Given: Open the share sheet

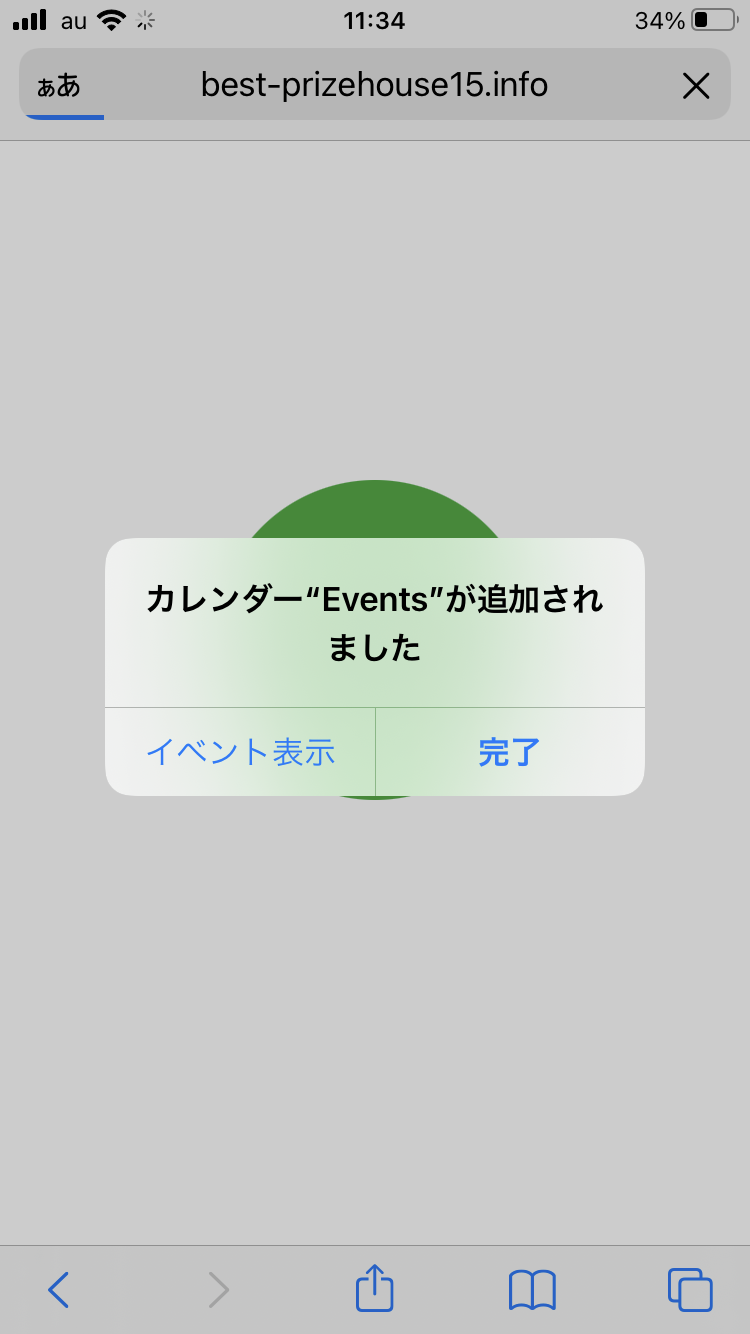Looking at the screenshot, I should (x=375, y=1288).
